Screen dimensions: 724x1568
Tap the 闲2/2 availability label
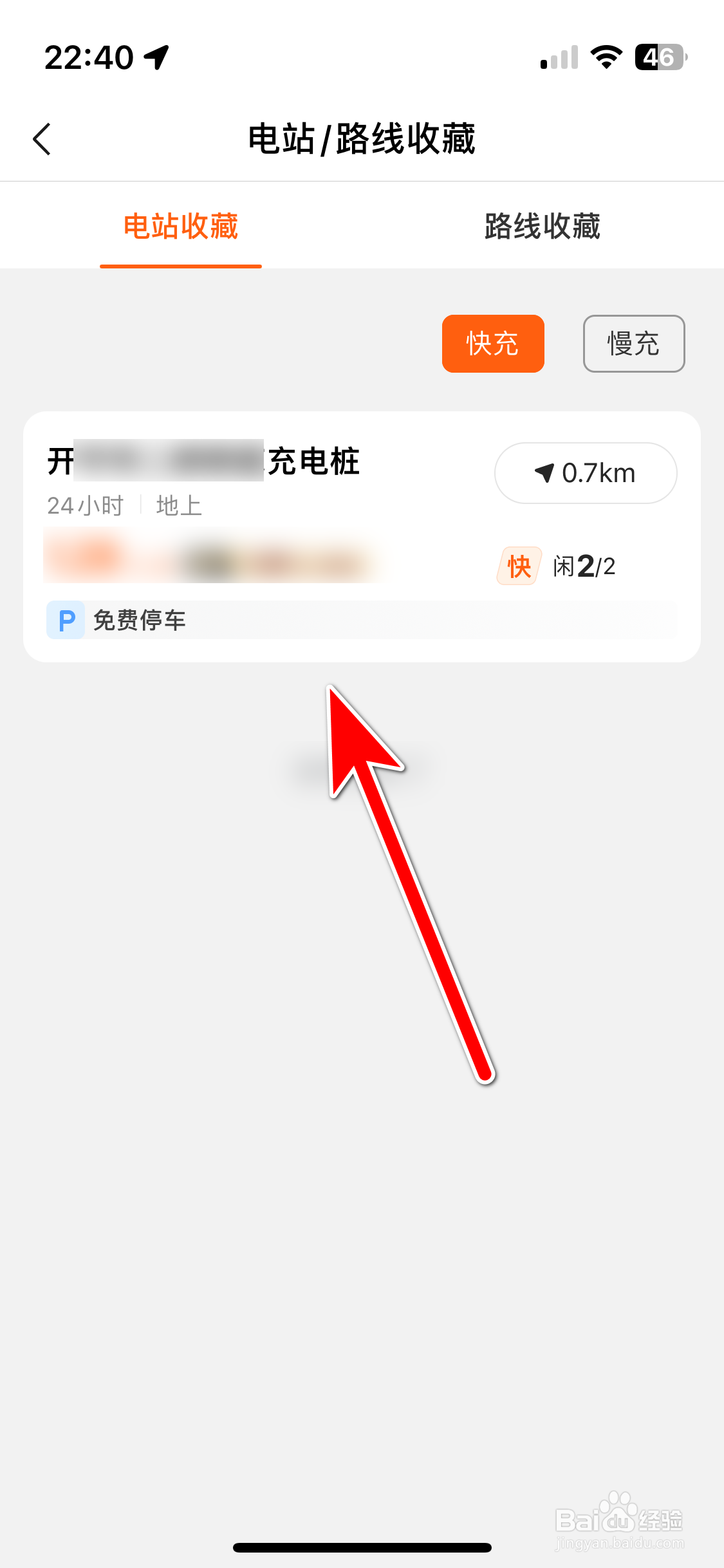pyautogui.click(x=584, y=566)
